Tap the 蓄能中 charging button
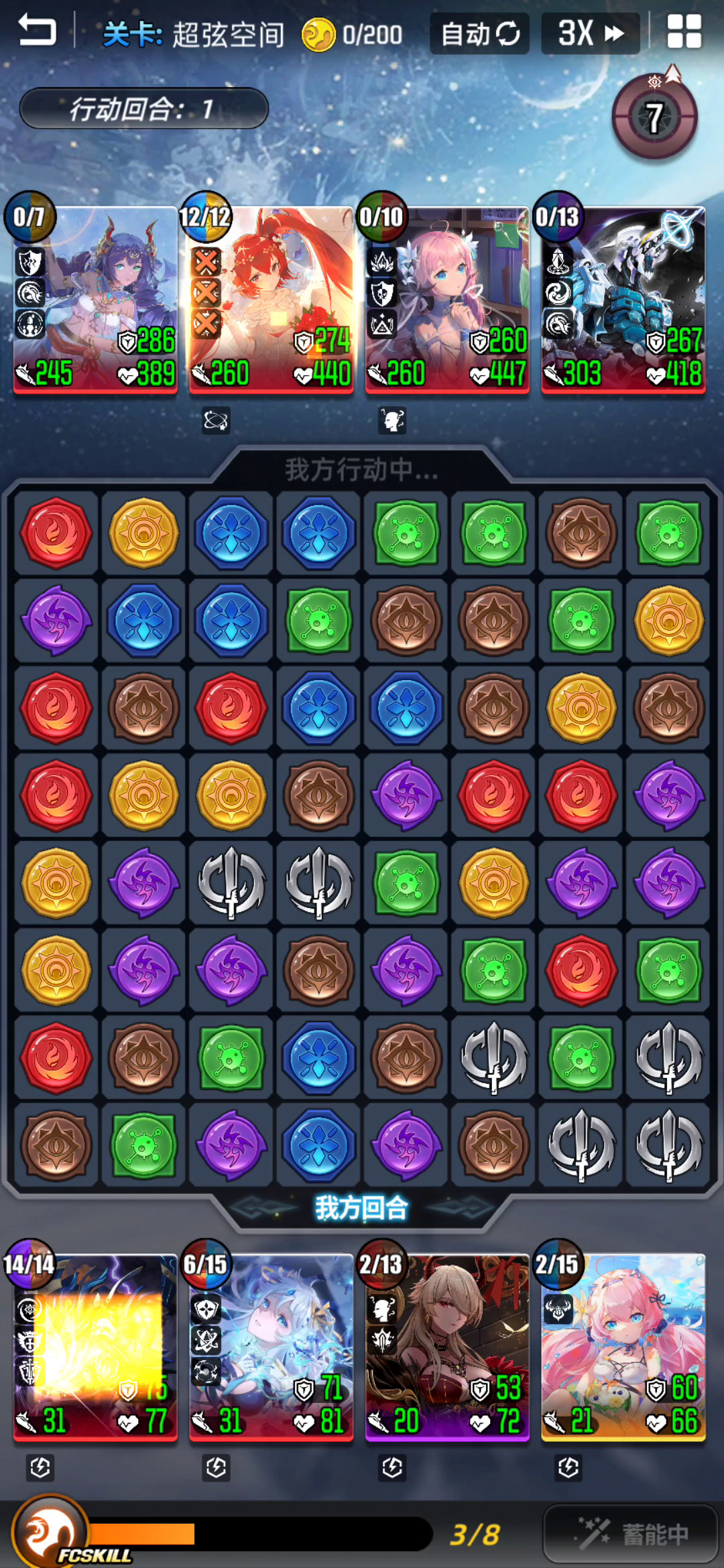 (x=630, y=1534)
